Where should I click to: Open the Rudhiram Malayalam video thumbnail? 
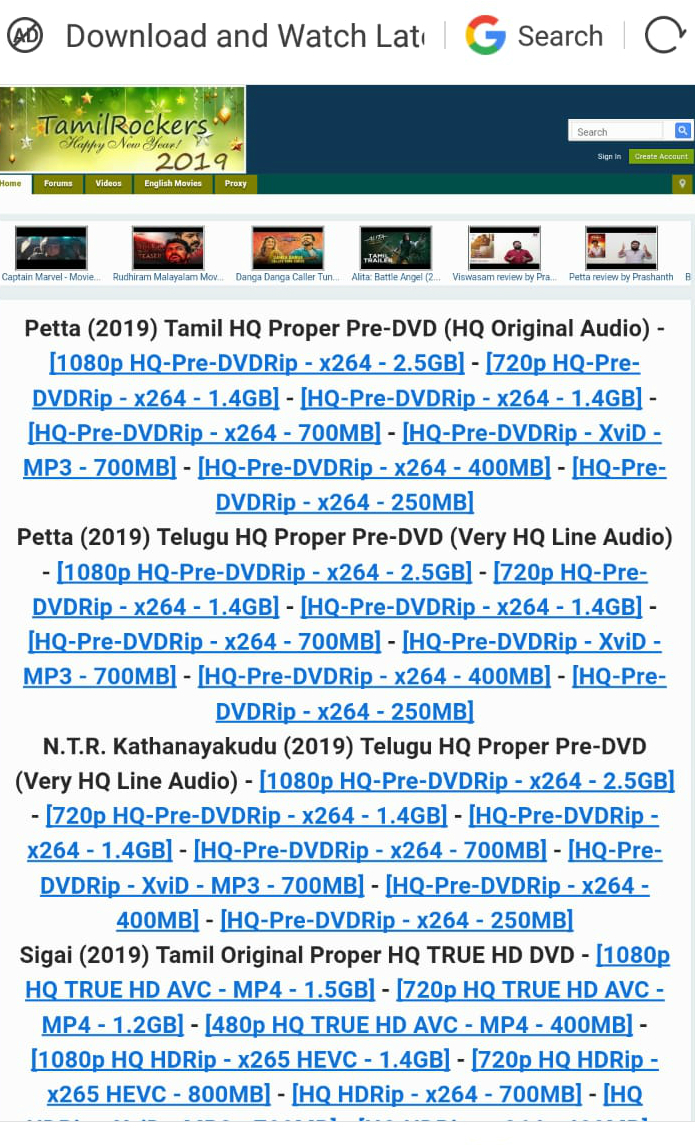(168, 248)
